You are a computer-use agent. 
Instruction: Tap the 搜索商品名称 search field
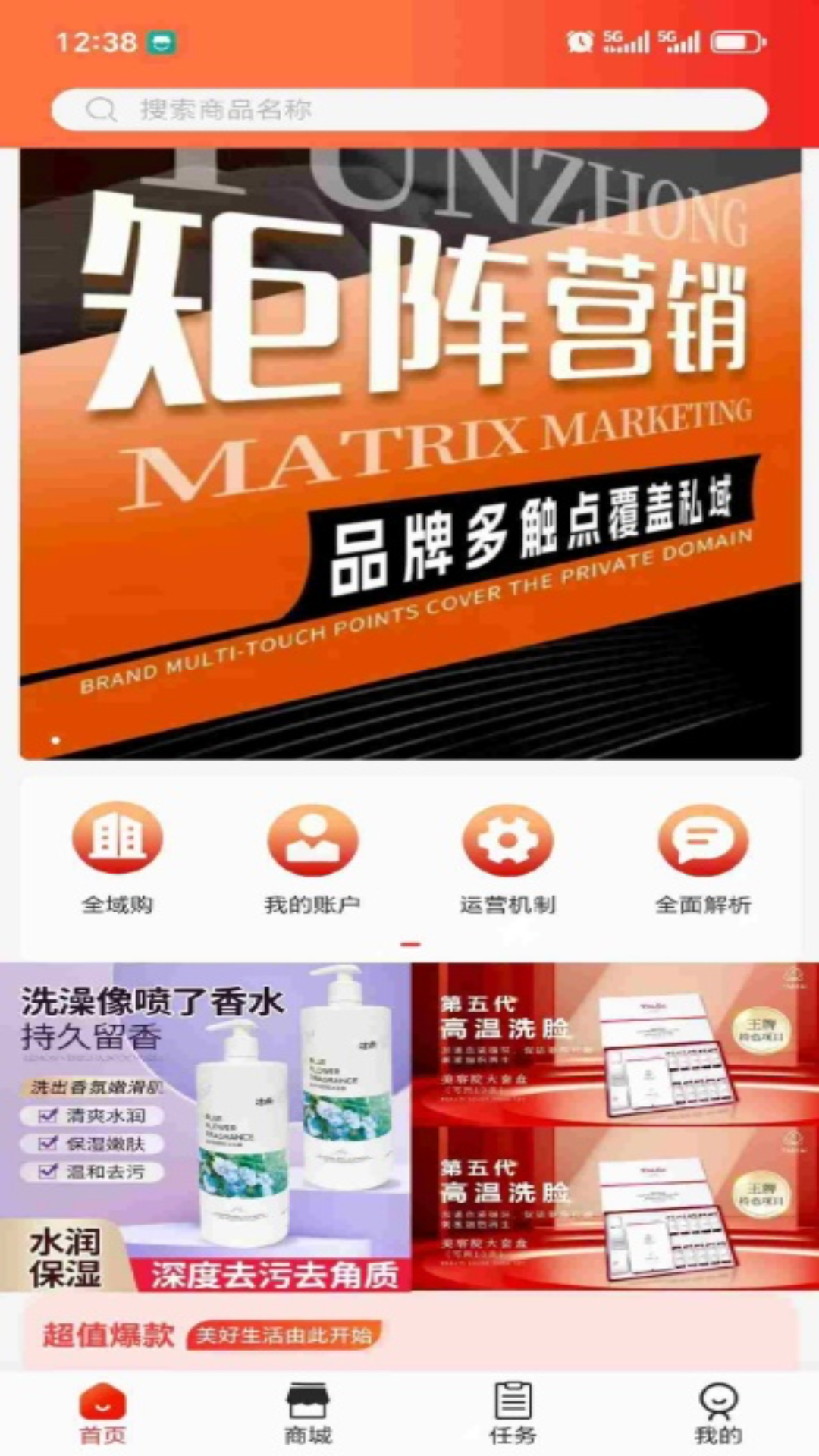point(409,109)
